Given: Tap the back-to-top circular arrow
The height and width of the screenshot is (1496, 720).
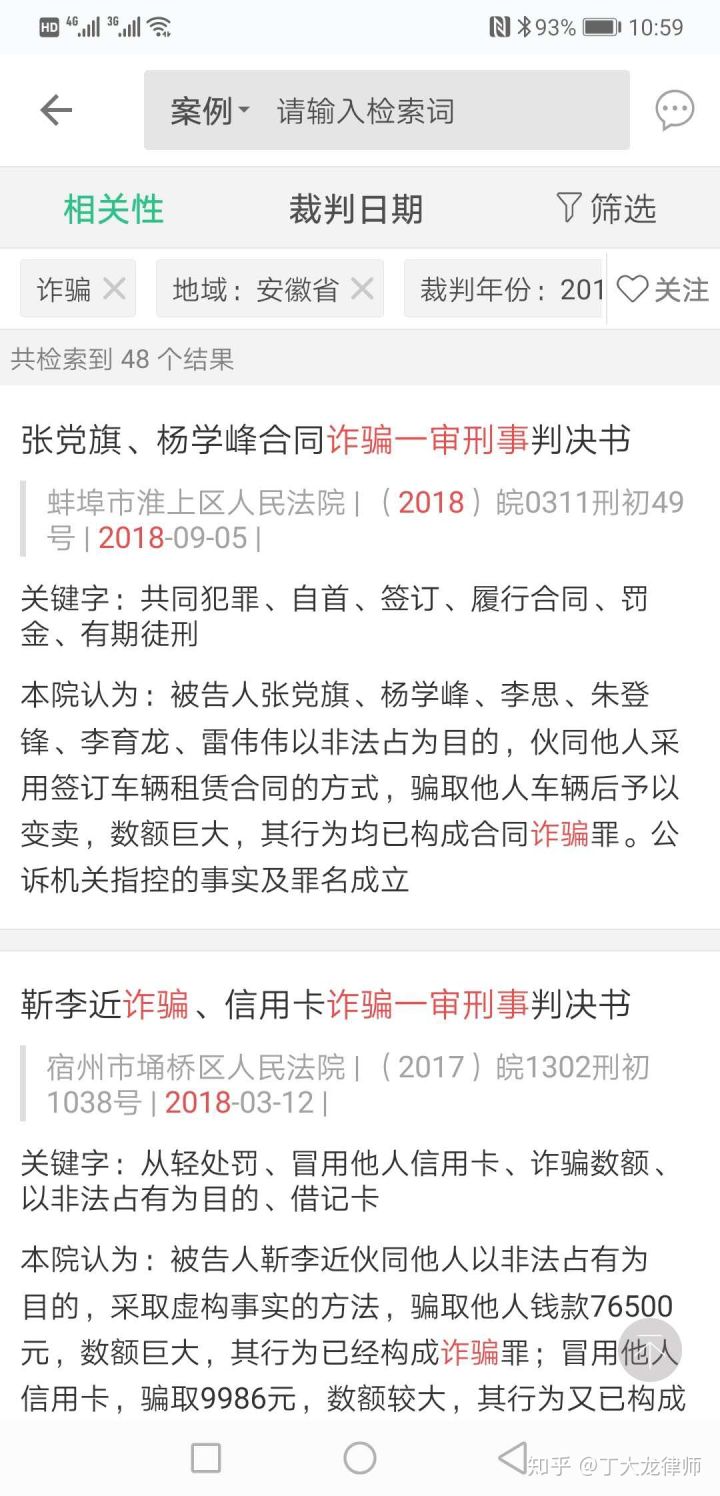Looking at the screenshot, I should [650, 1350].
